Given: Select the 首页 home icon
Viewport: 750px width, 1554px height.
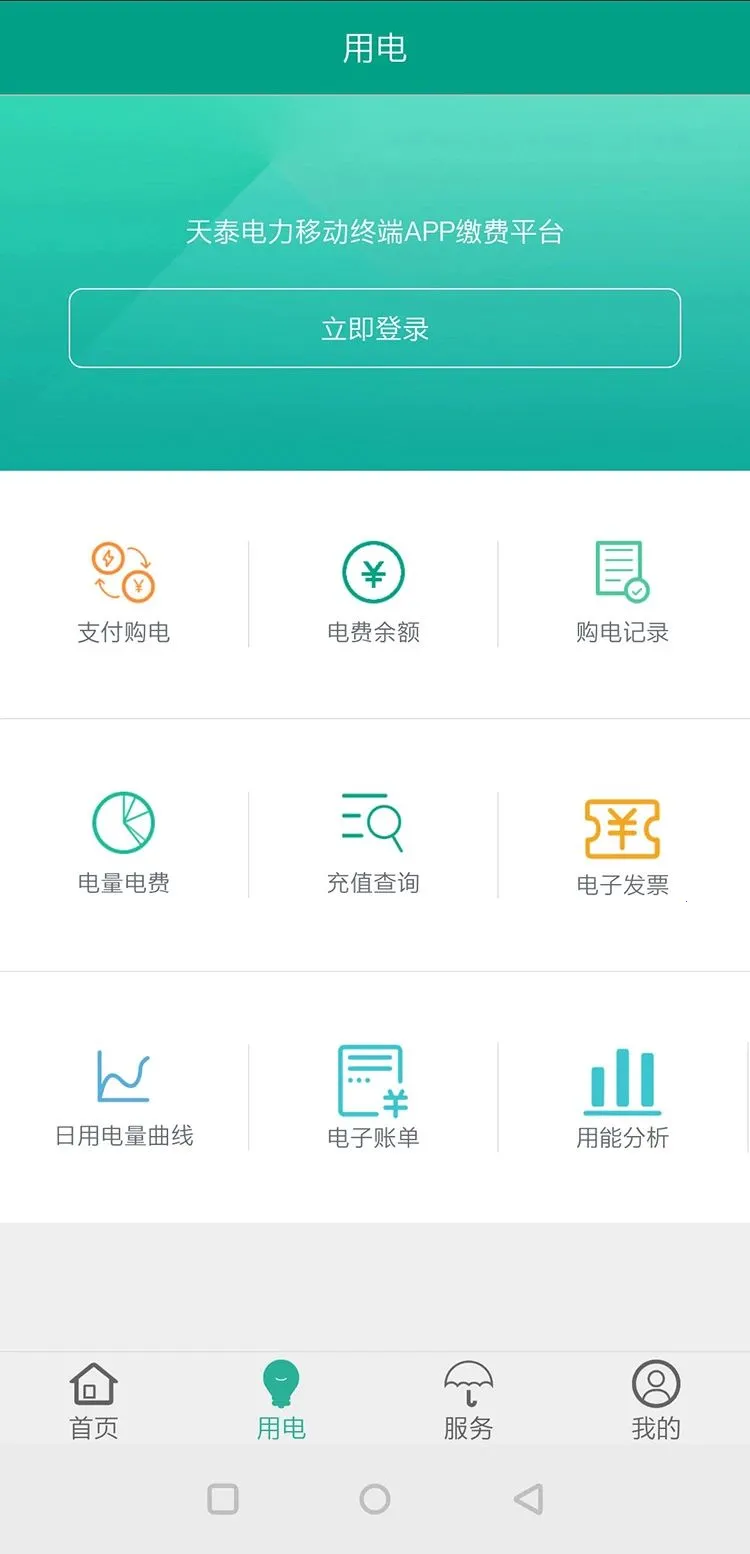Looking at the screenshot, I should point(93,1384).
